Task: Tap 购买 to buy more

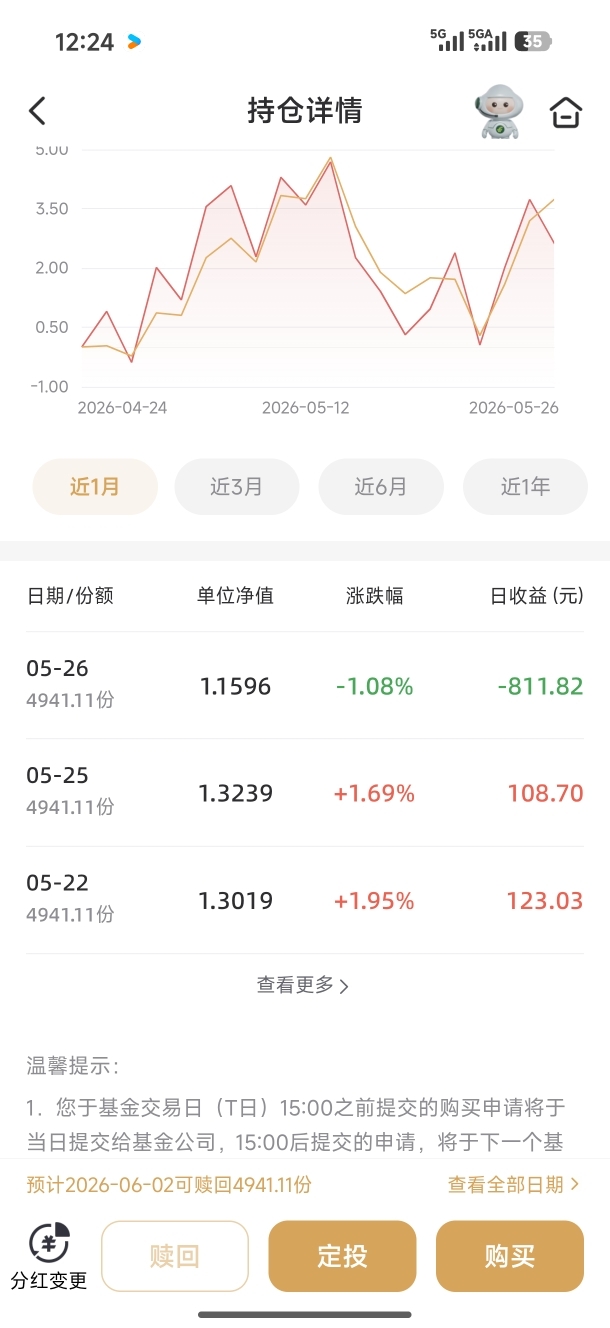Action: pos(510,1257)
